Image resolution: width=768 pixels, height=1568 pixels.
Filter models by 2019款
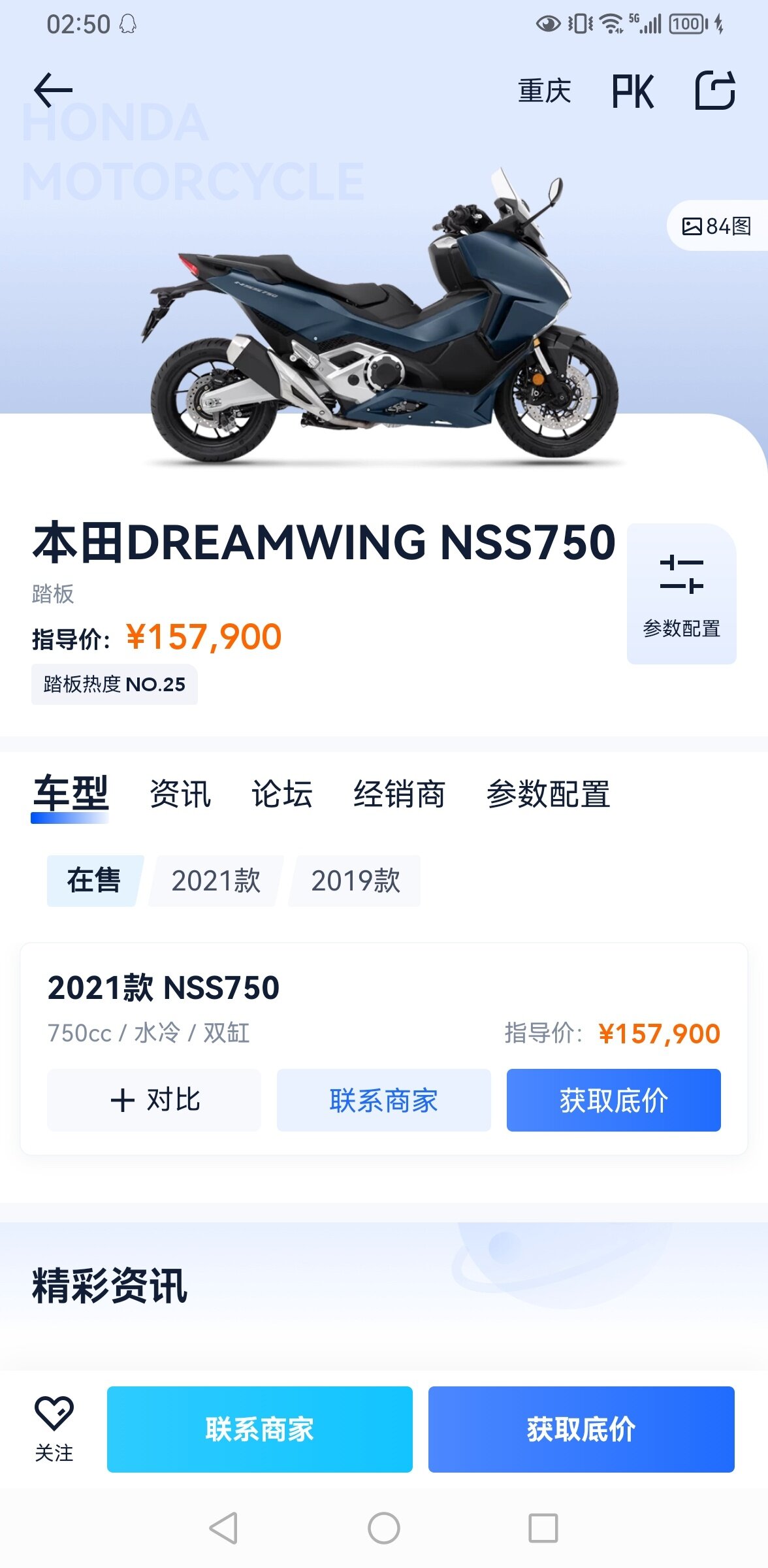[x=355, y=881]
